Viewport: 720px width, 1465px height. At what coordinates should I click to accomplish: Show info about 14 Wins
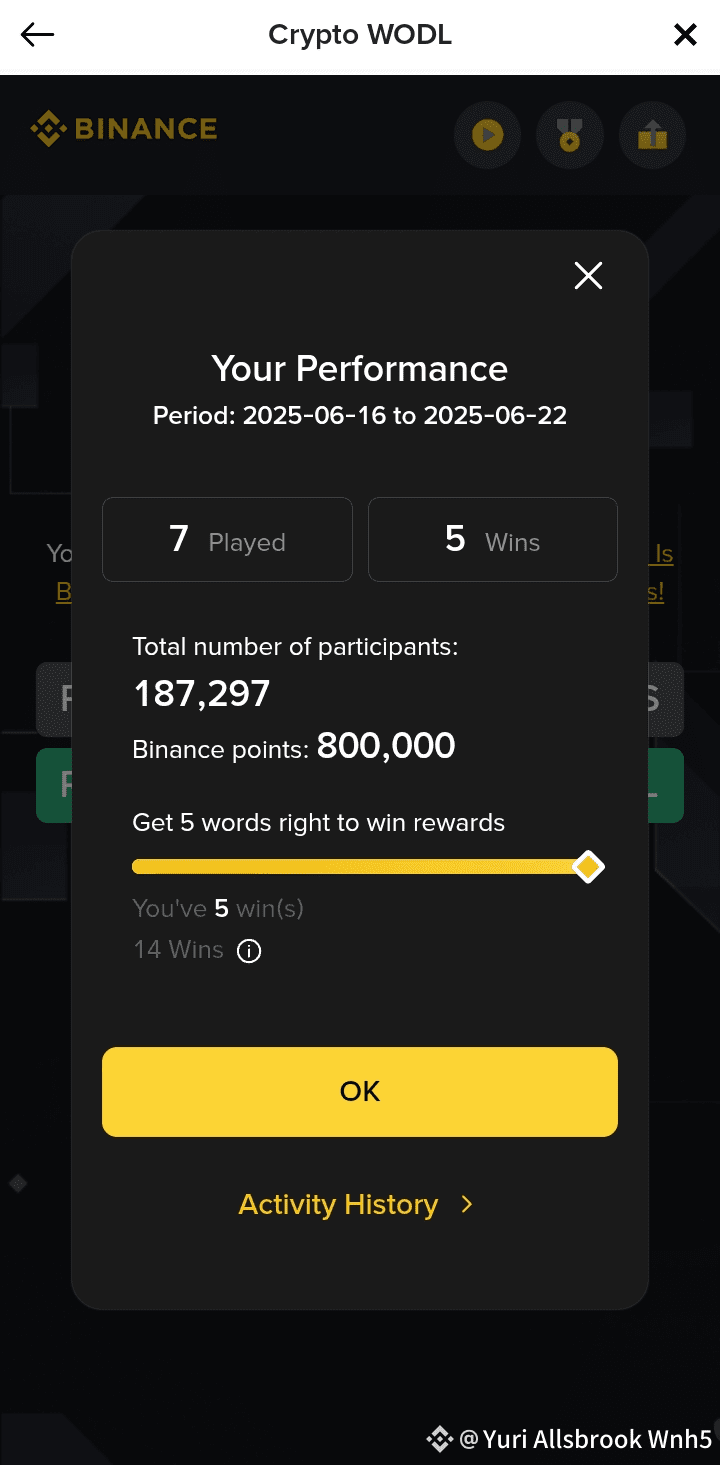[x=249, y=951]
